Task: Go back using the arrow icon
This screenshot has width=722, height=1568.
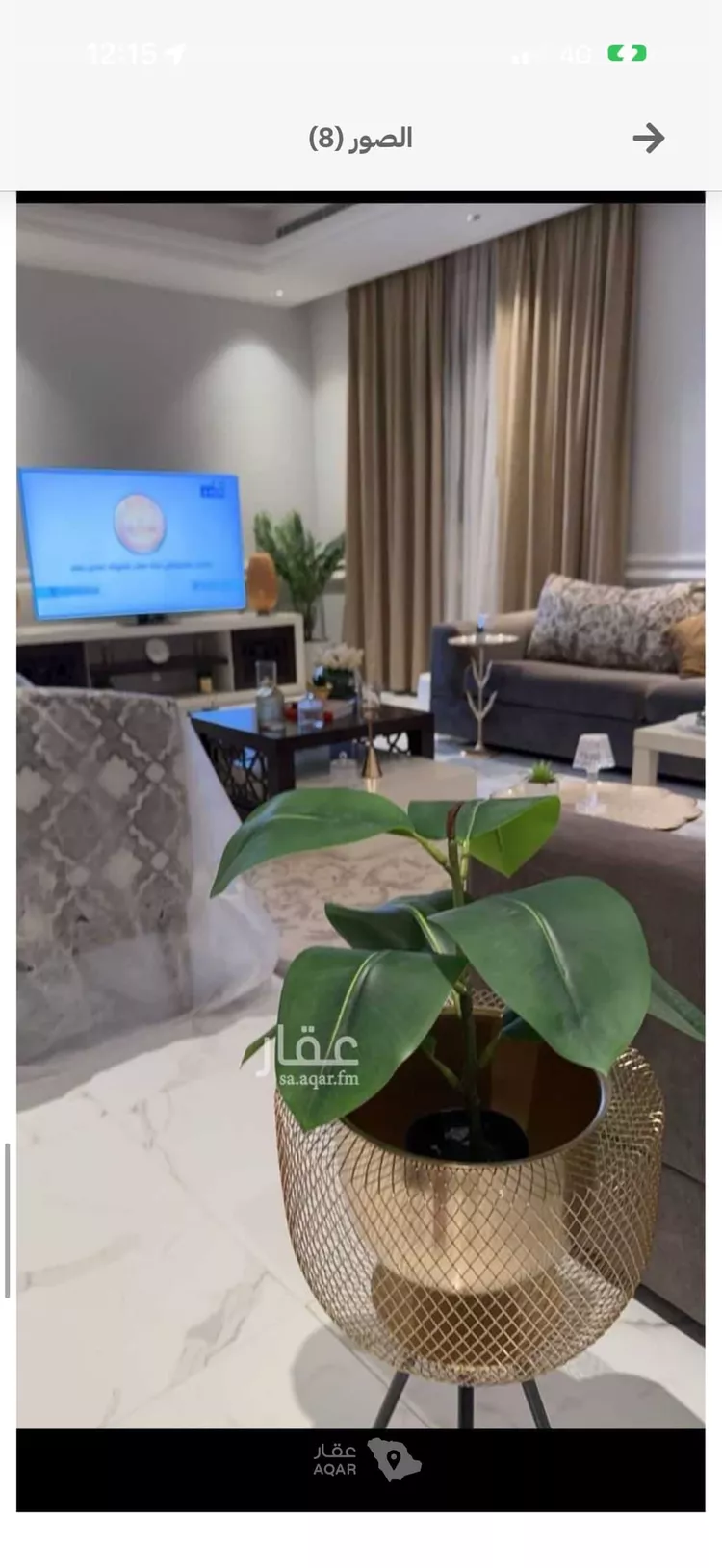Action: pyautogui.click(x=649, y=139)
